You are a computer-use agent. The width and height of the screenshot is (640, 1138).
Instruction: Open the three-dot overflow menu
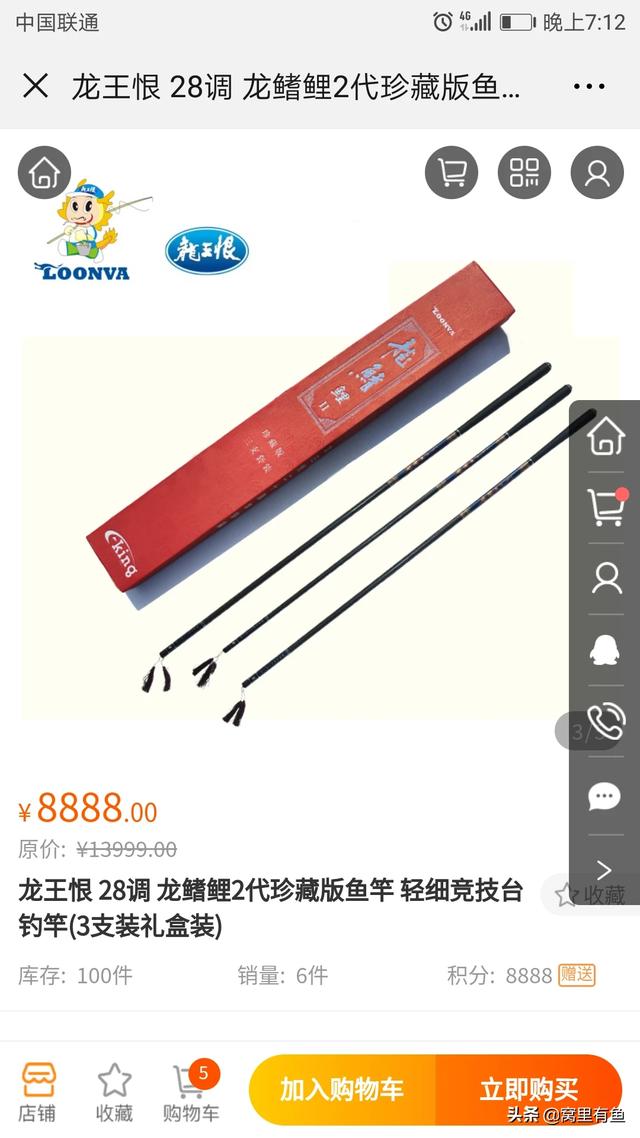pyautogui.click(x=588, y=87)
